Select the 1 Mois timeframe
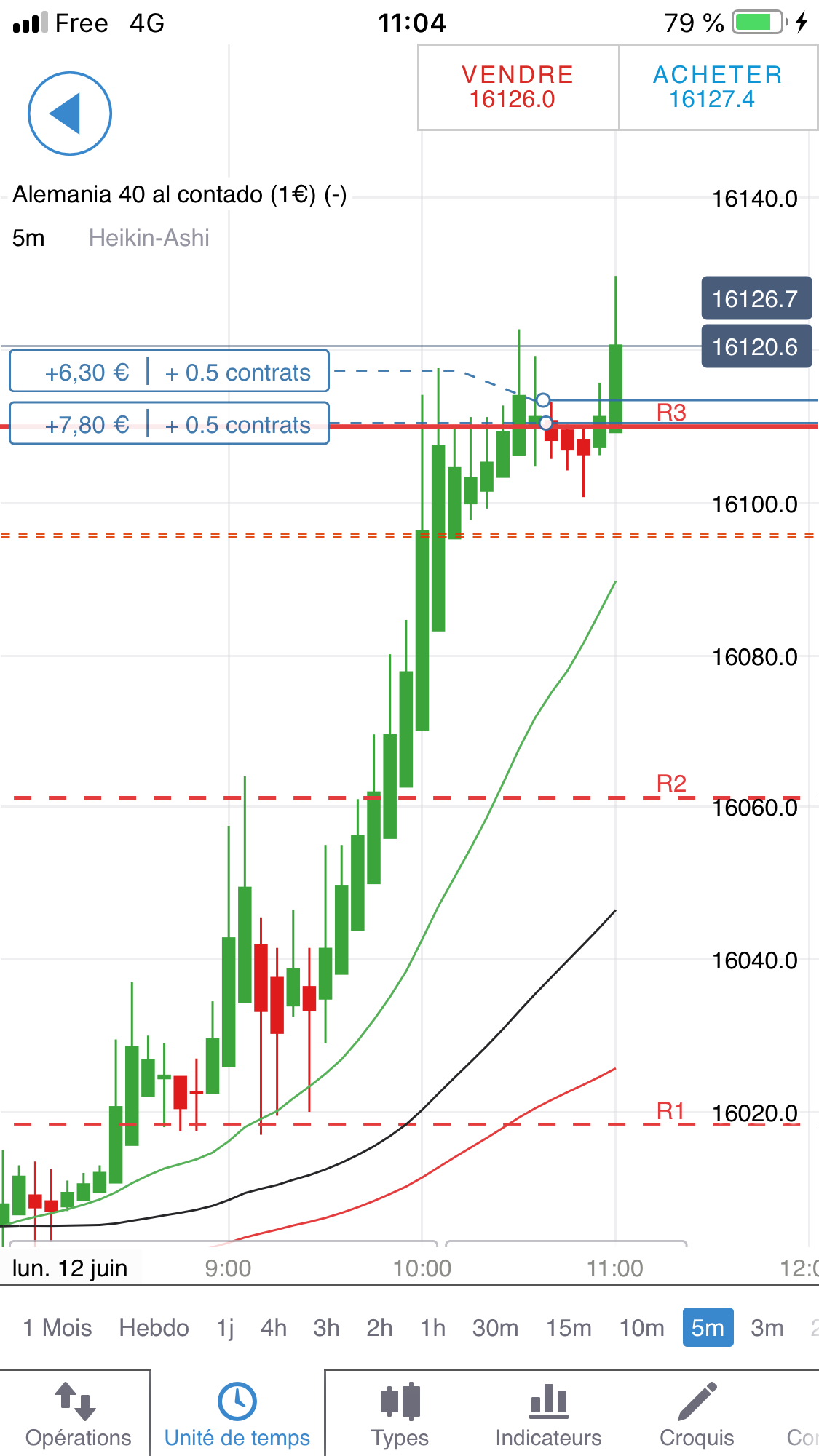Screen dimensions: 819x1456 [x=58, y=1328]
